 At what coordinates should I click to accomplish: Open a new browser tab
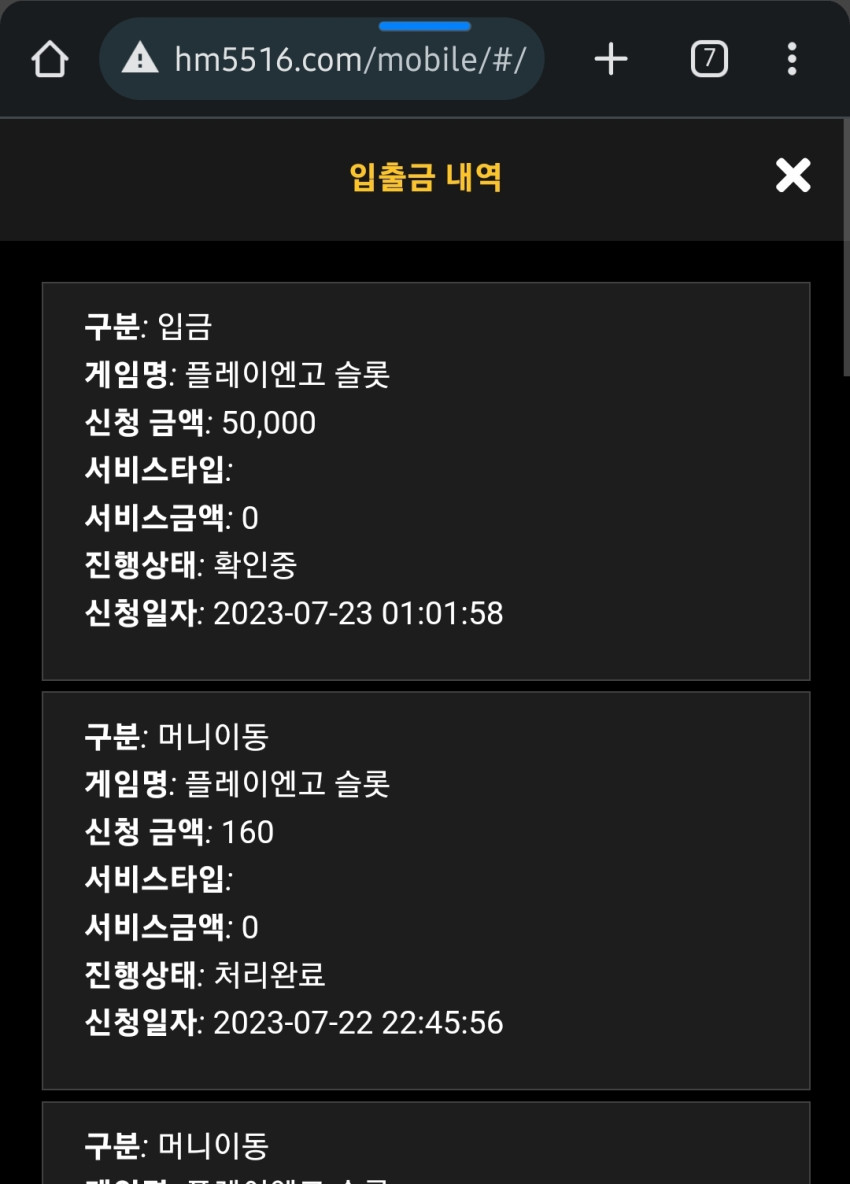(x=611, y=59)
